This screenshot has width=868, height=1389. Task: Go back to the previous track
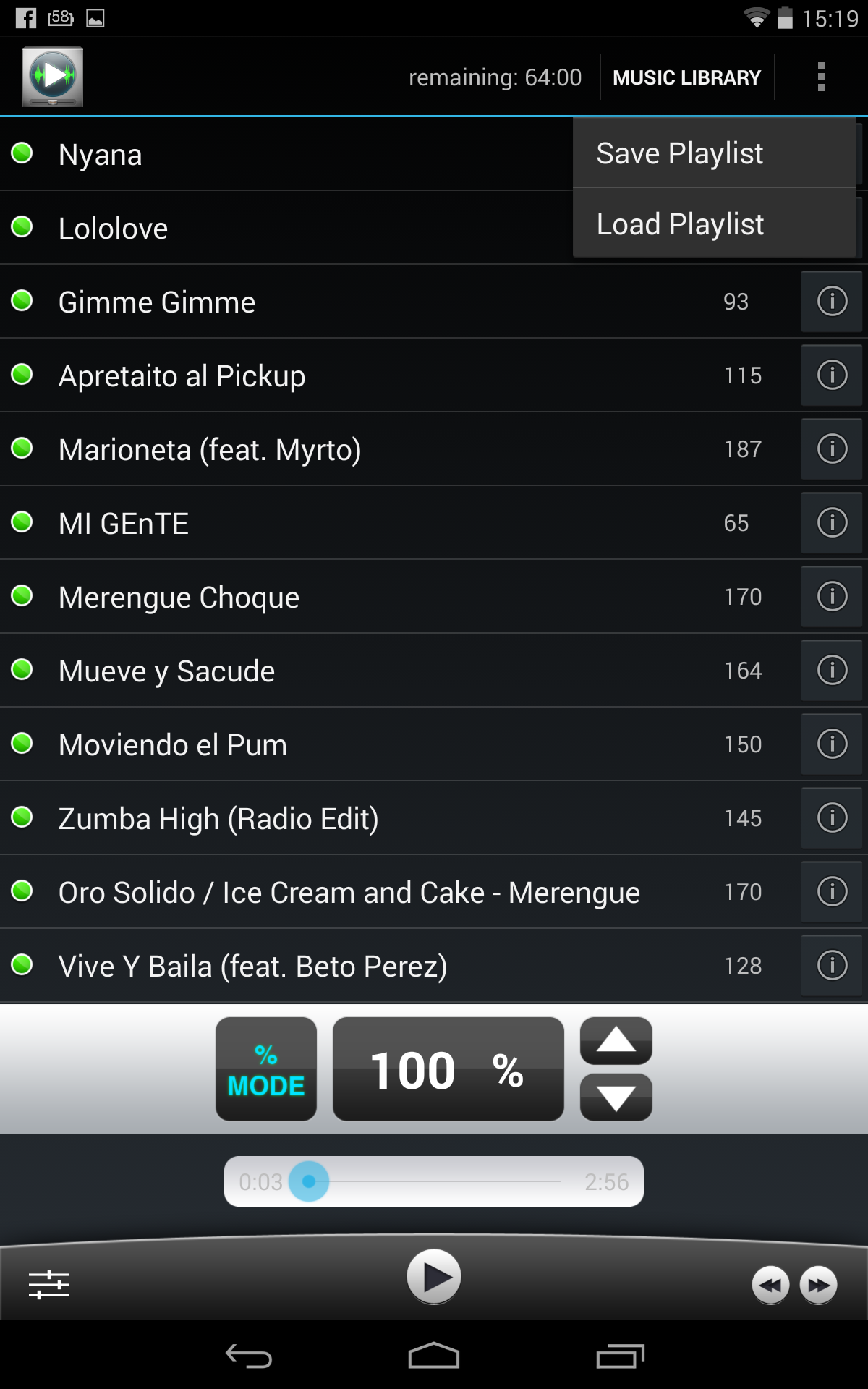coord(771,1285)
